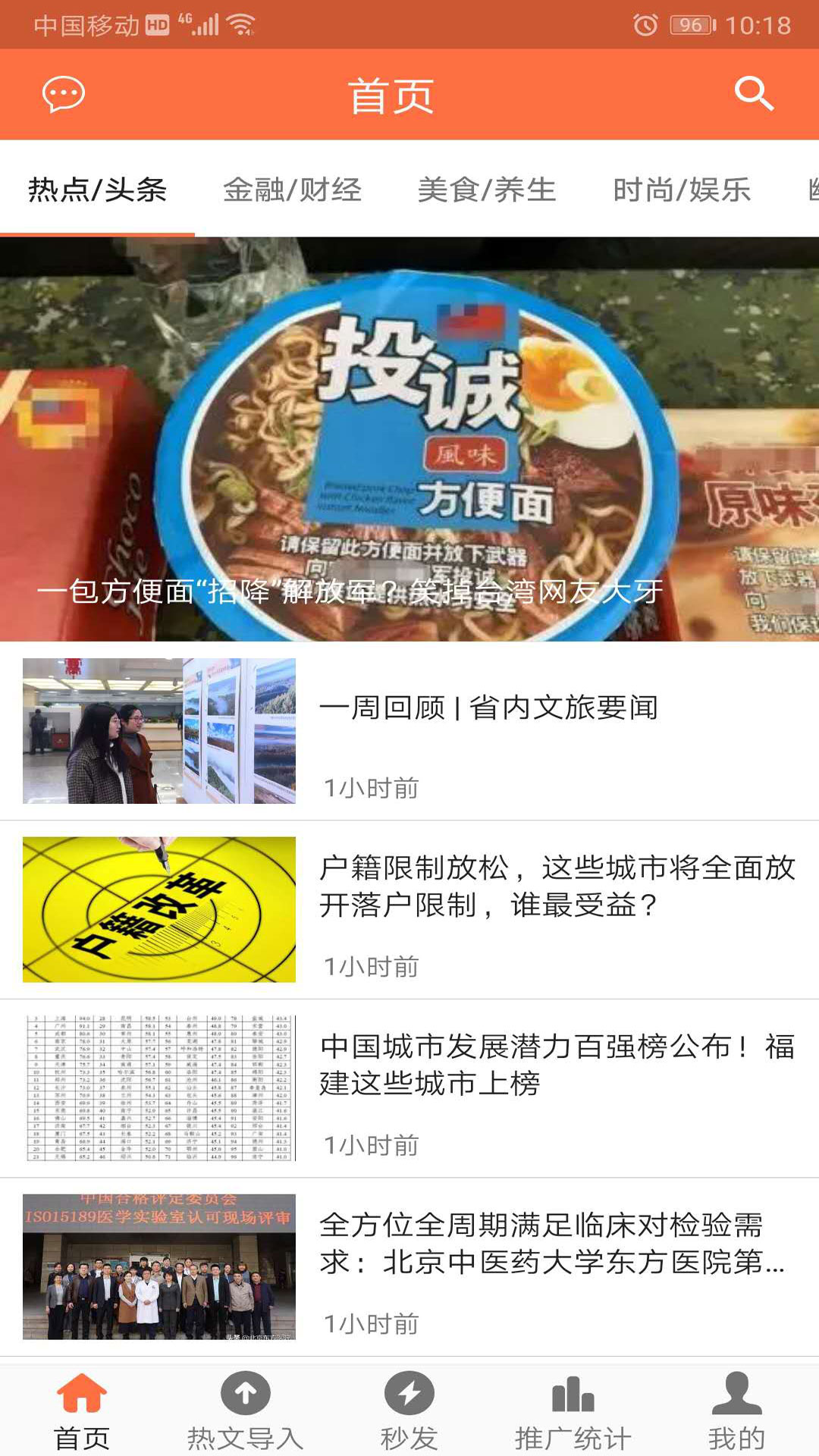Open the search magnifier
Image resolution: width=819 pixels, height=1456 pixels.
pos(754,94)
